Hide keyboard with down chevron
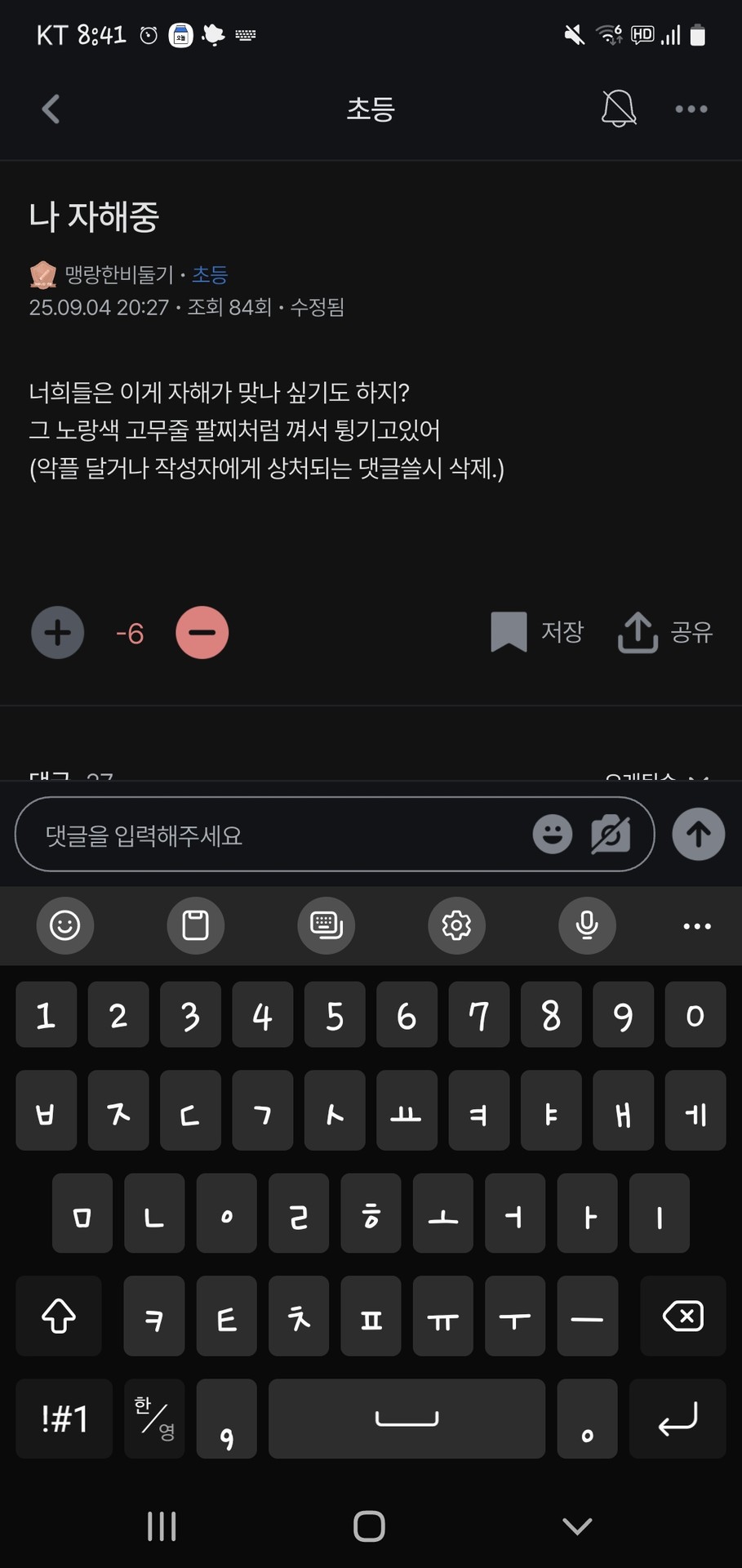The height and width of the screenshot is (1568, 742). click(576, 1524)
